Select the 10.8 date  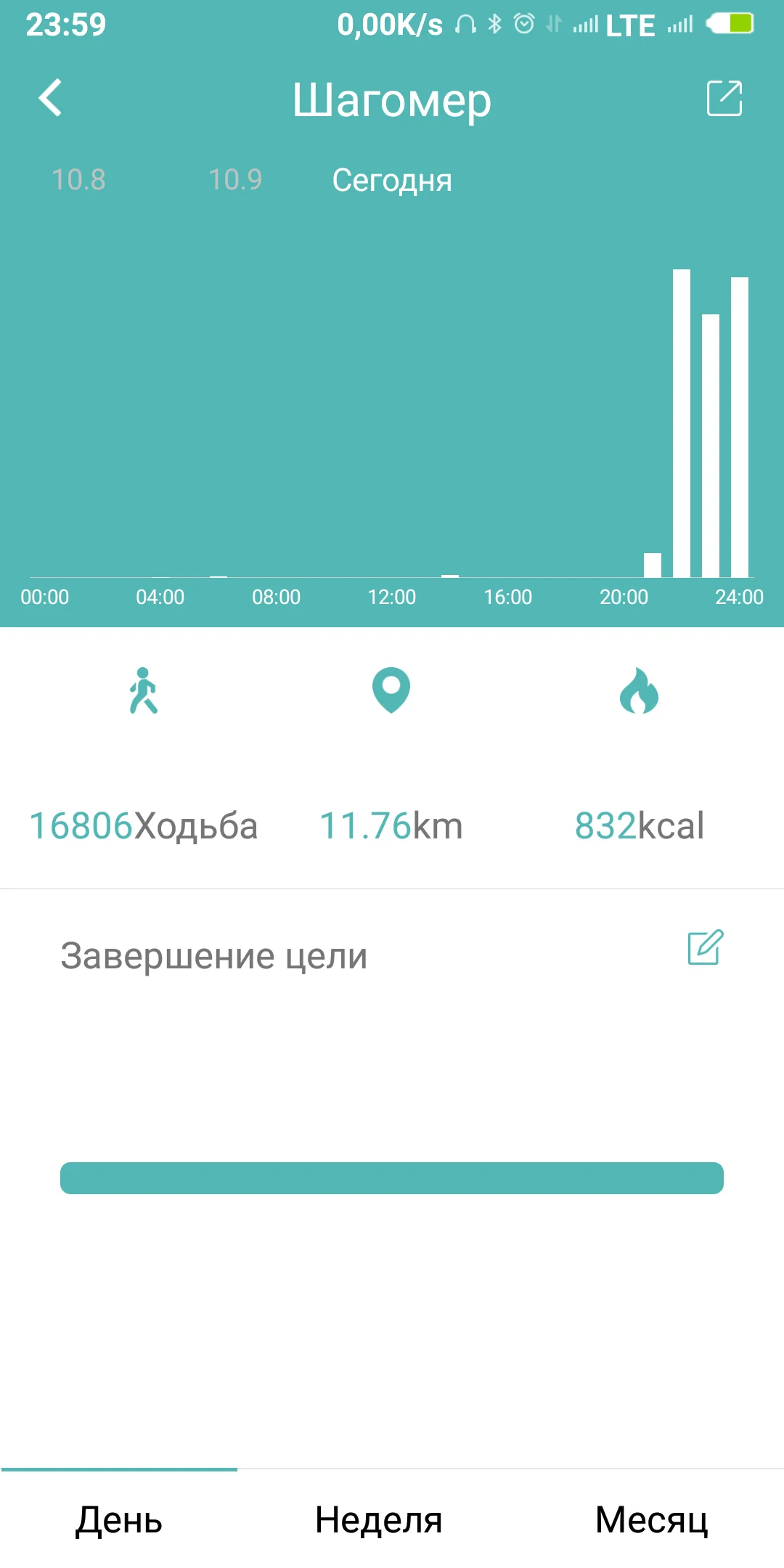[x=78, y=180]
